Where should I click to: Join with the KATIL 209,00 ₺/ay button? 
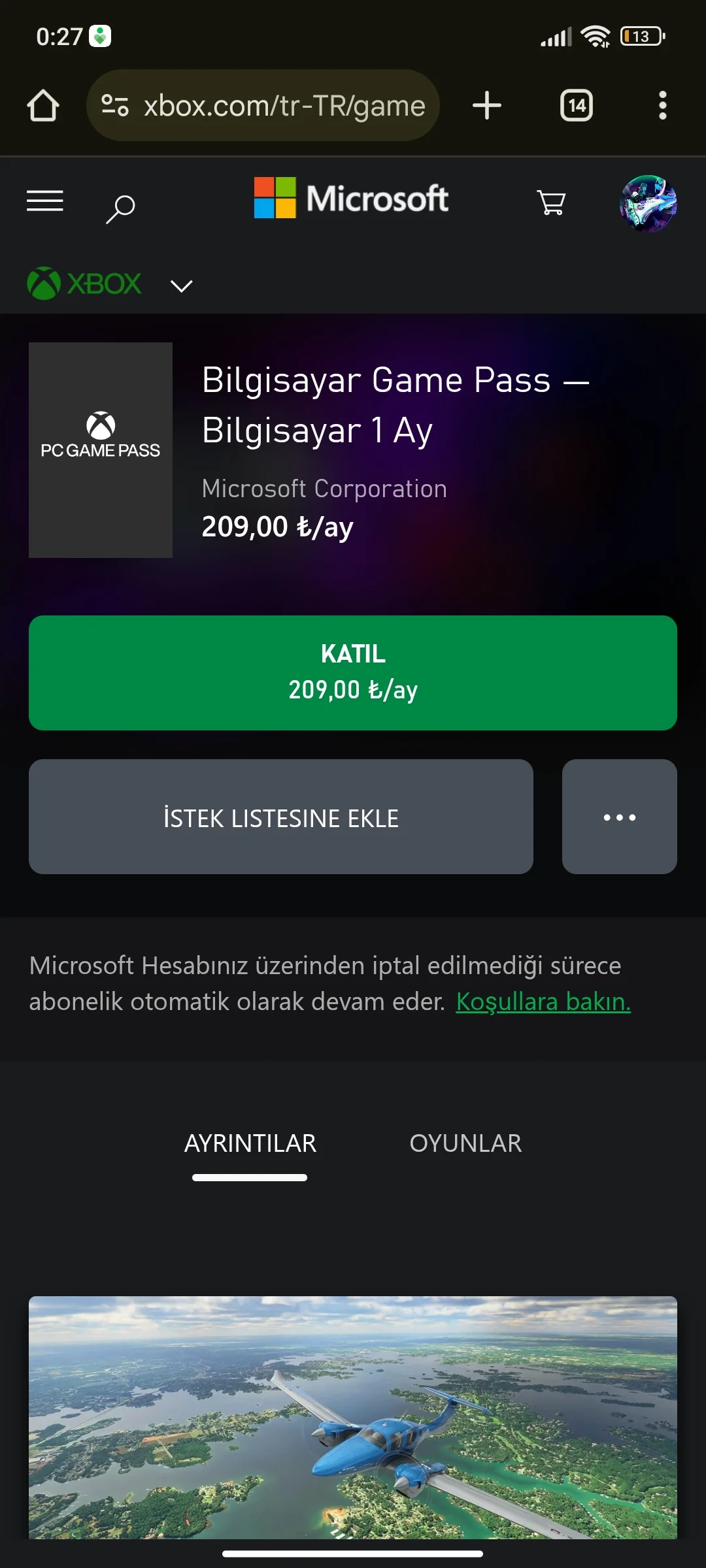[353, 672]
